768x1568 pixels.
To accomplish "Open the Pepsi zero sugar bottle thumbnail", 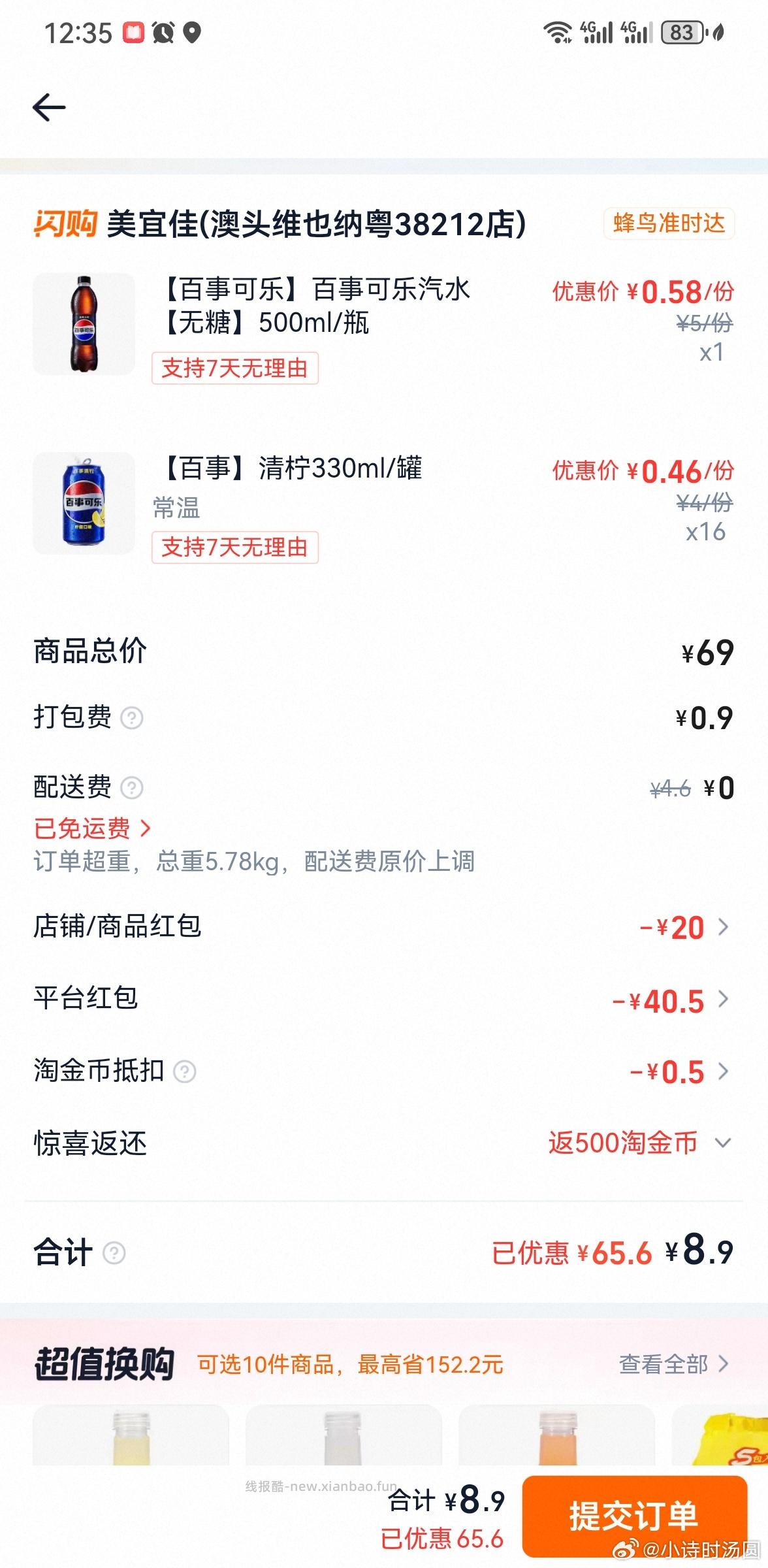I will click(x=84, y=325).
